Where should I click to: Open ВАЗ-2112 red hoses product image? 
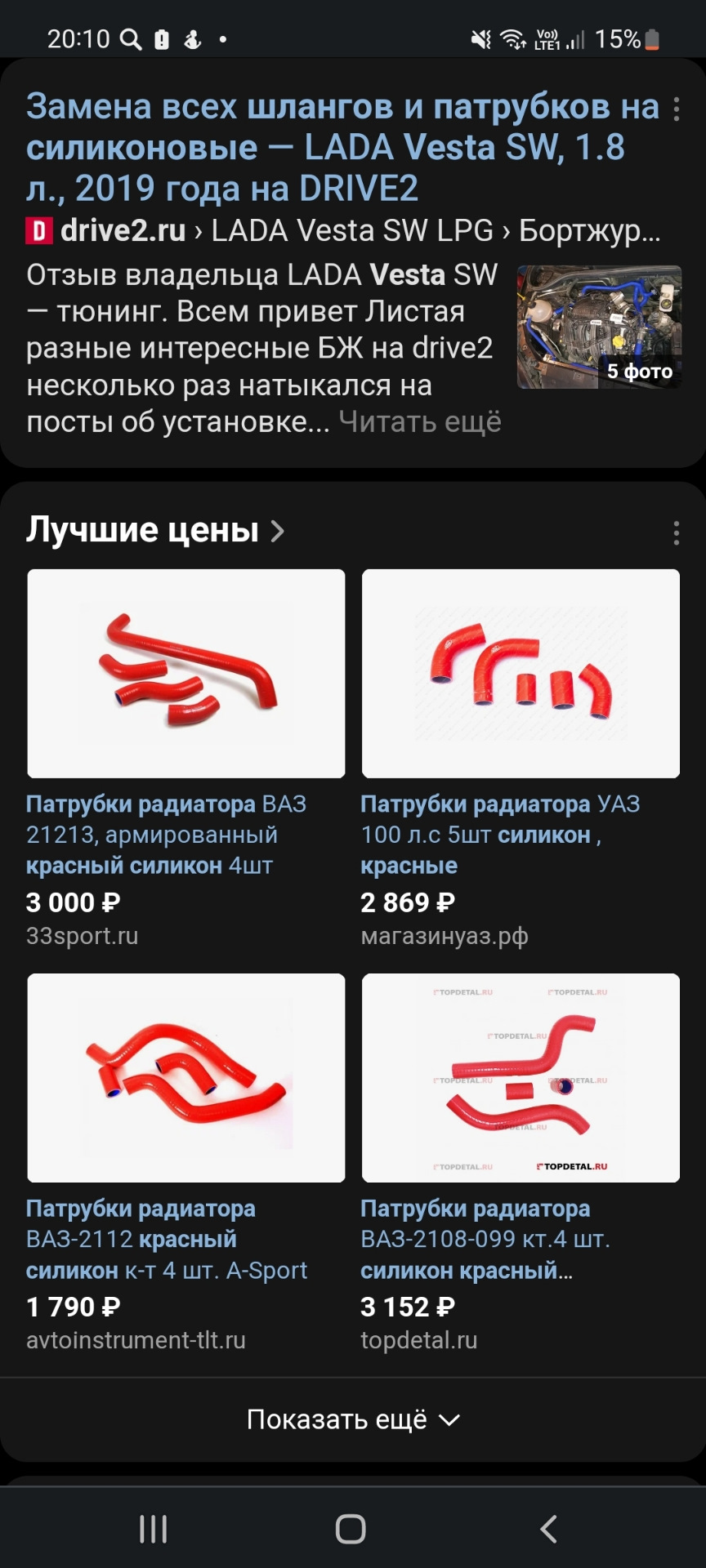[x=186, y=1078]
